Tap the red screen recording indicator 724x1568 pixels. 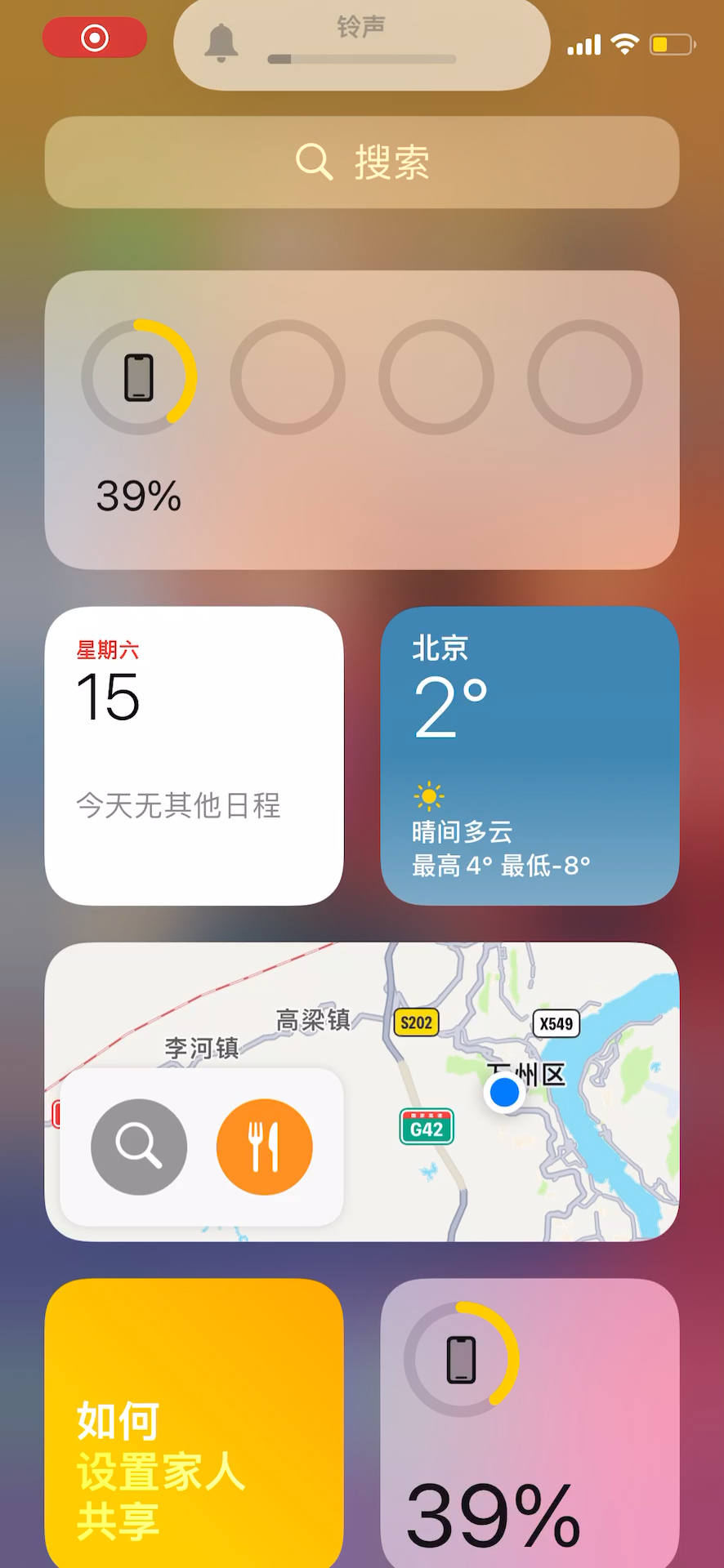pyautogui.click(x=95, y=38)
